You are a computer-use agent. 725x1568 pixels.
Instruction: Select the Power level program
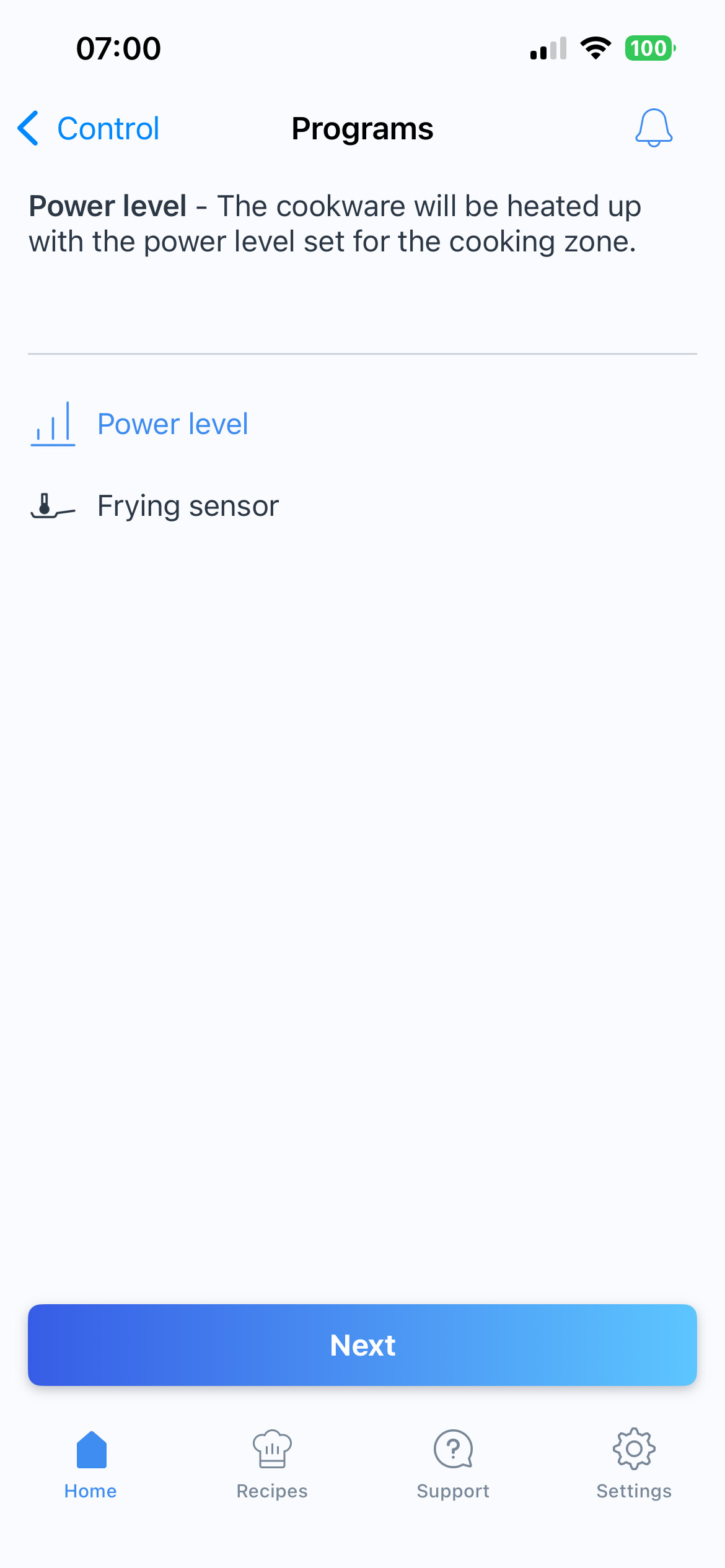172,424
